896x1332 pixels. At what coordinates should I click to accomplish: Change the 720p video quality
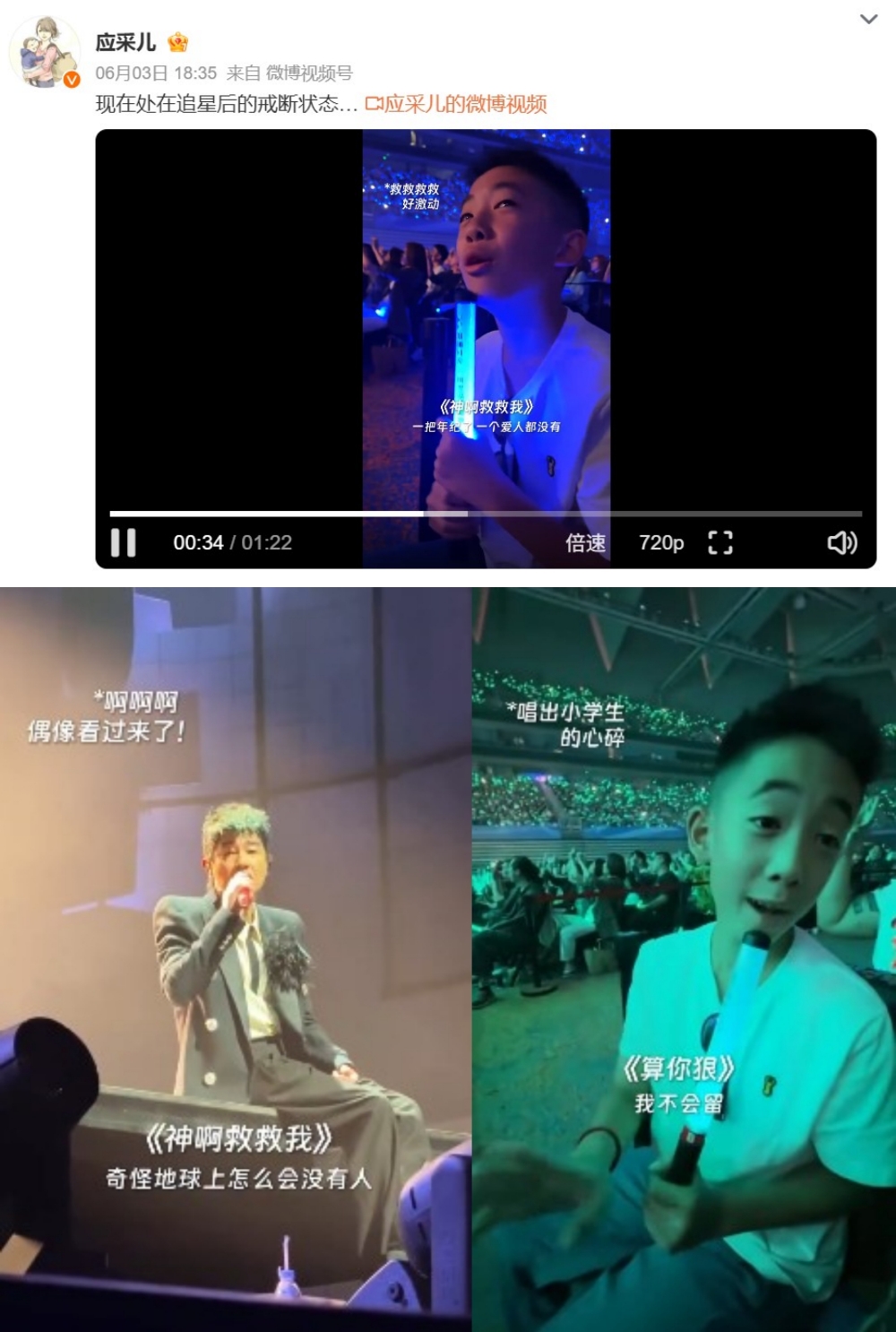661,542
